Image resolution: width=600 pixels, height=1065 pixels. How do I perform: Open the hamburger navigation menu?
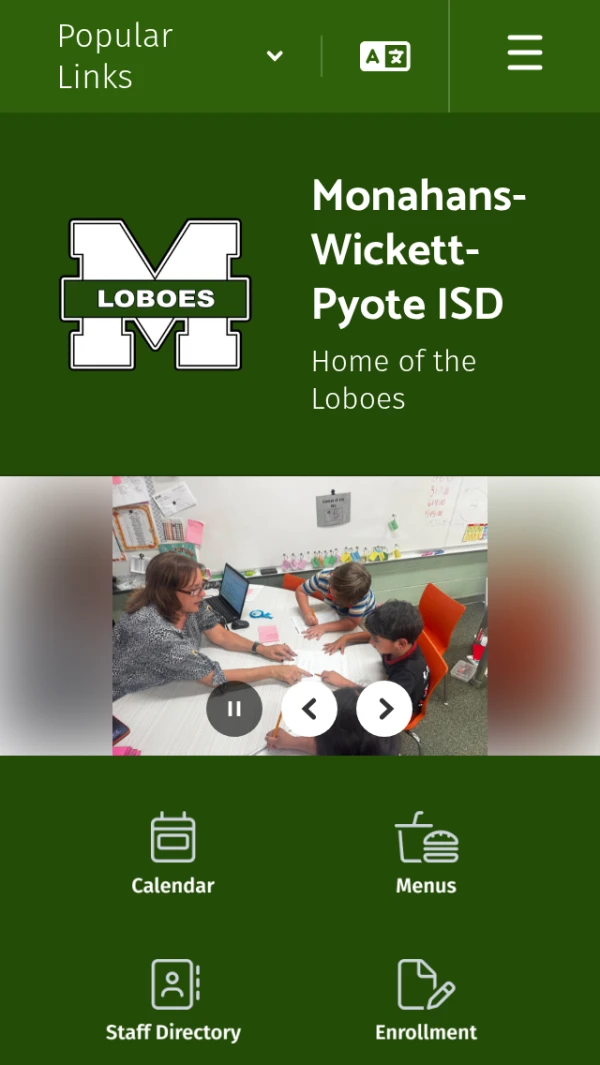(x=524, y=53)
